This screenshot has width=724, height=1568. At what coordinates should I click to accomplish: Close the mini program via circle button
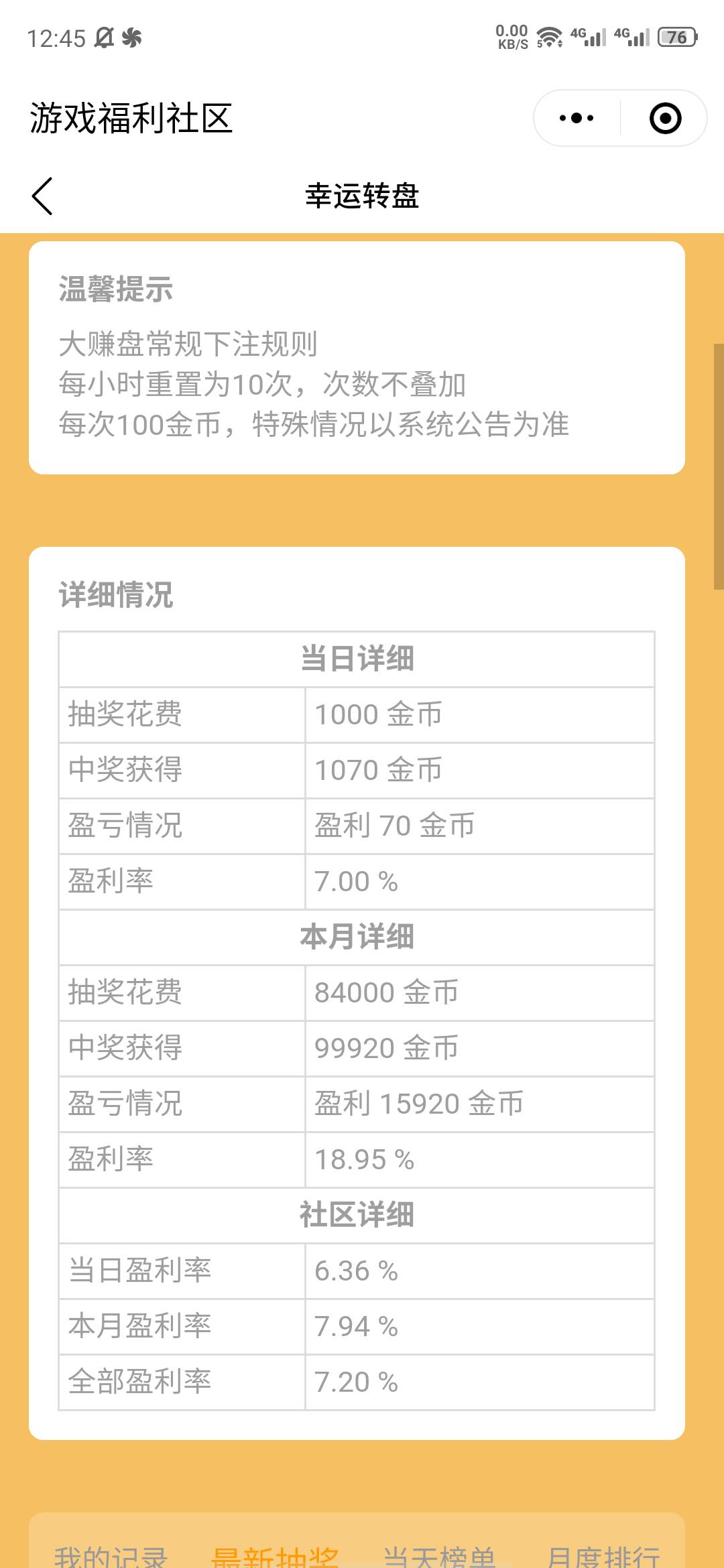[x=665, y=119]
